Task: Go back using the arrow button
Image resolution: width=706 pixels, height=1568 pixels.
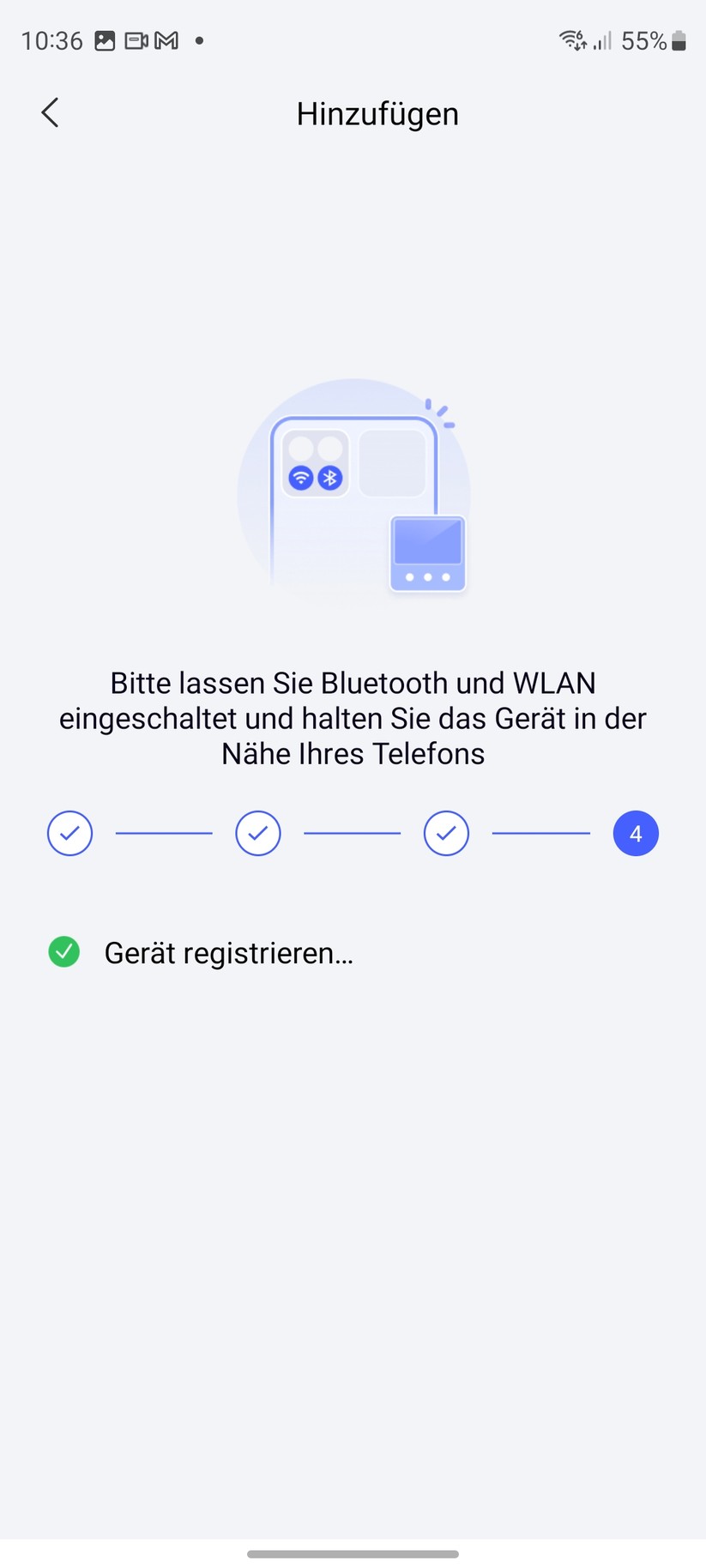Action: (x=49, y=112)
